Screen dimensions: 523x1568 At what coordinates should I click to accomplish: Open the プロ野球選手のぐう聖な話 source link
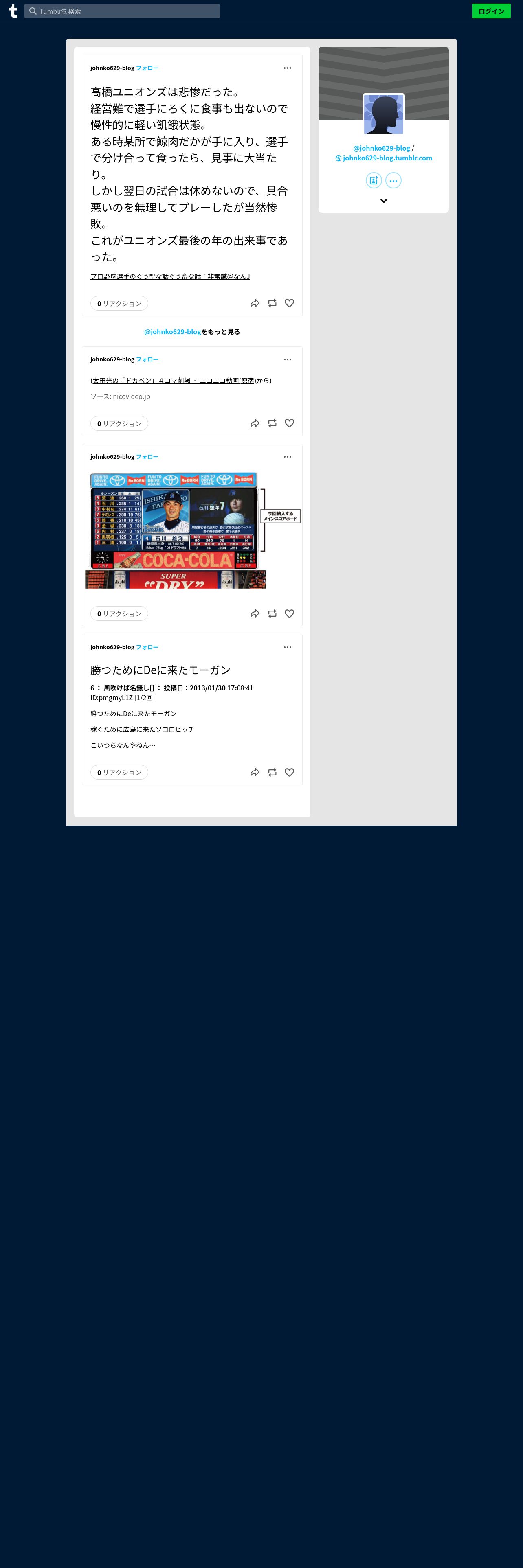pyautogui.click(x=170, y=276)
